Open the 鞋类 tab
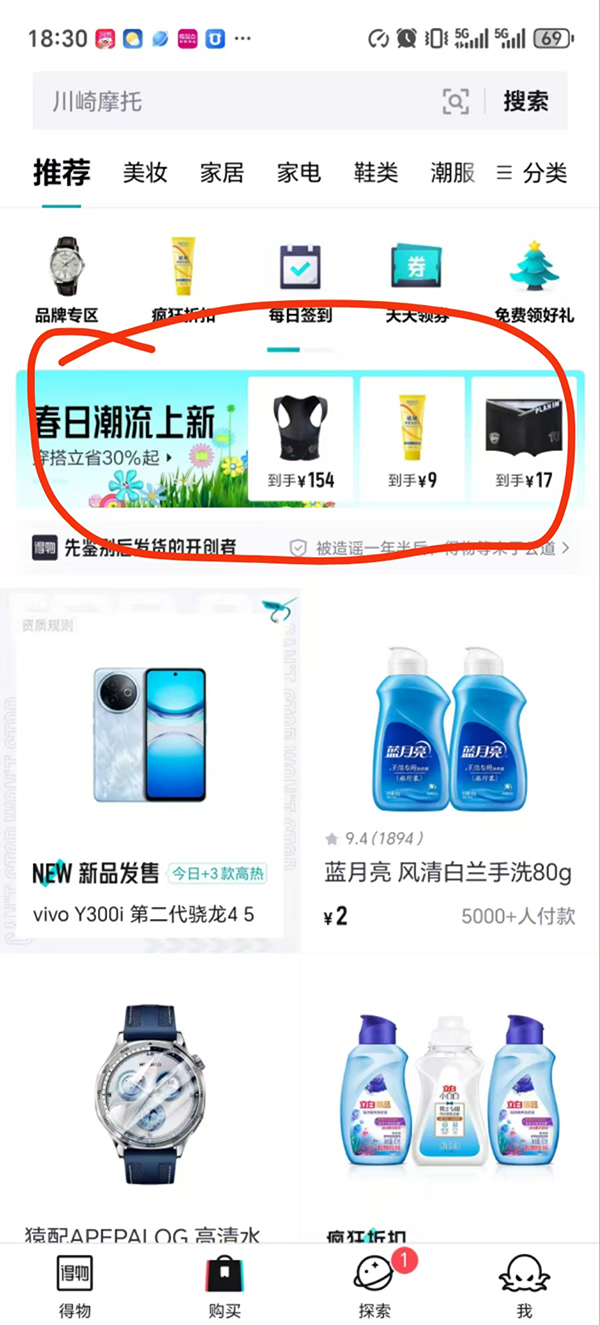 click(376, 173)
